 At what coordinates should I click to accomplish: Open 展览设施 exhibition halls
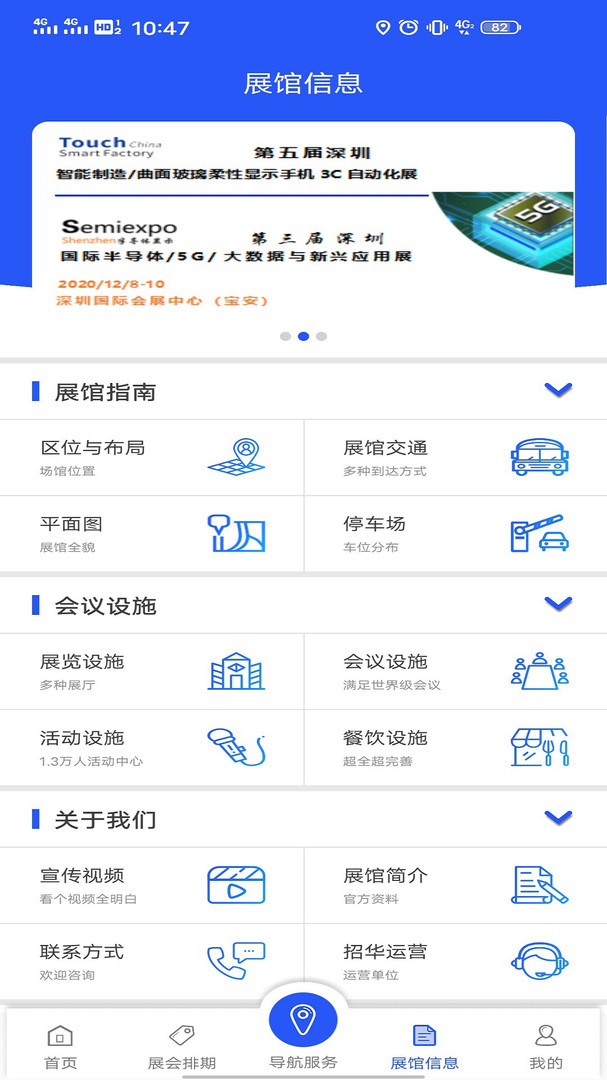coord(152,671)
